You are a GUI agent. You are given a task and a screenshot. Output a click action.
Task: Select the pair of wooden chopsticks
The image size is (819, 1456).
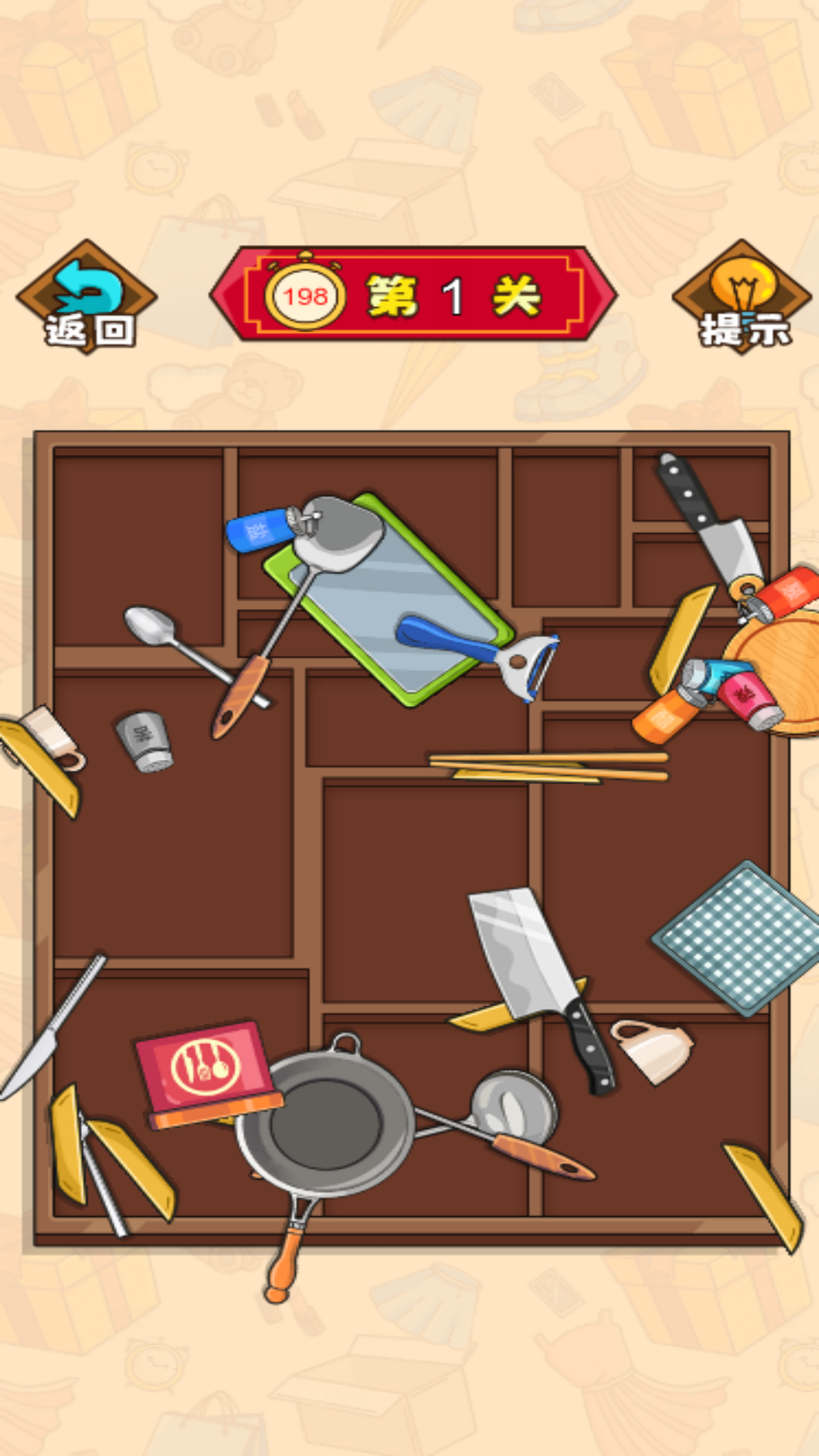tap(548, 766)
